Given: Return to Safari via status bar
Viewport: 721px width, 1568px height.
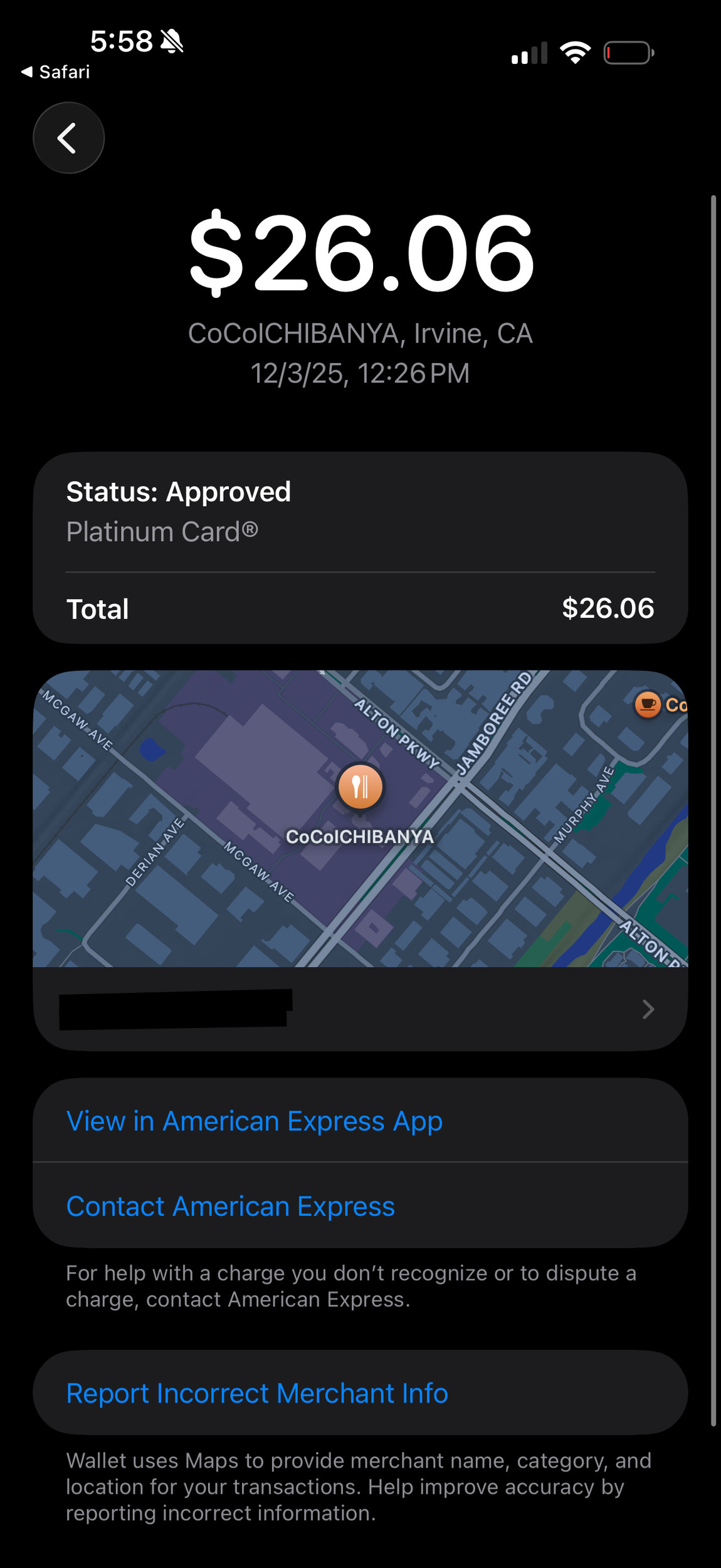Looking at the screenshot, I should click(55, 72).
